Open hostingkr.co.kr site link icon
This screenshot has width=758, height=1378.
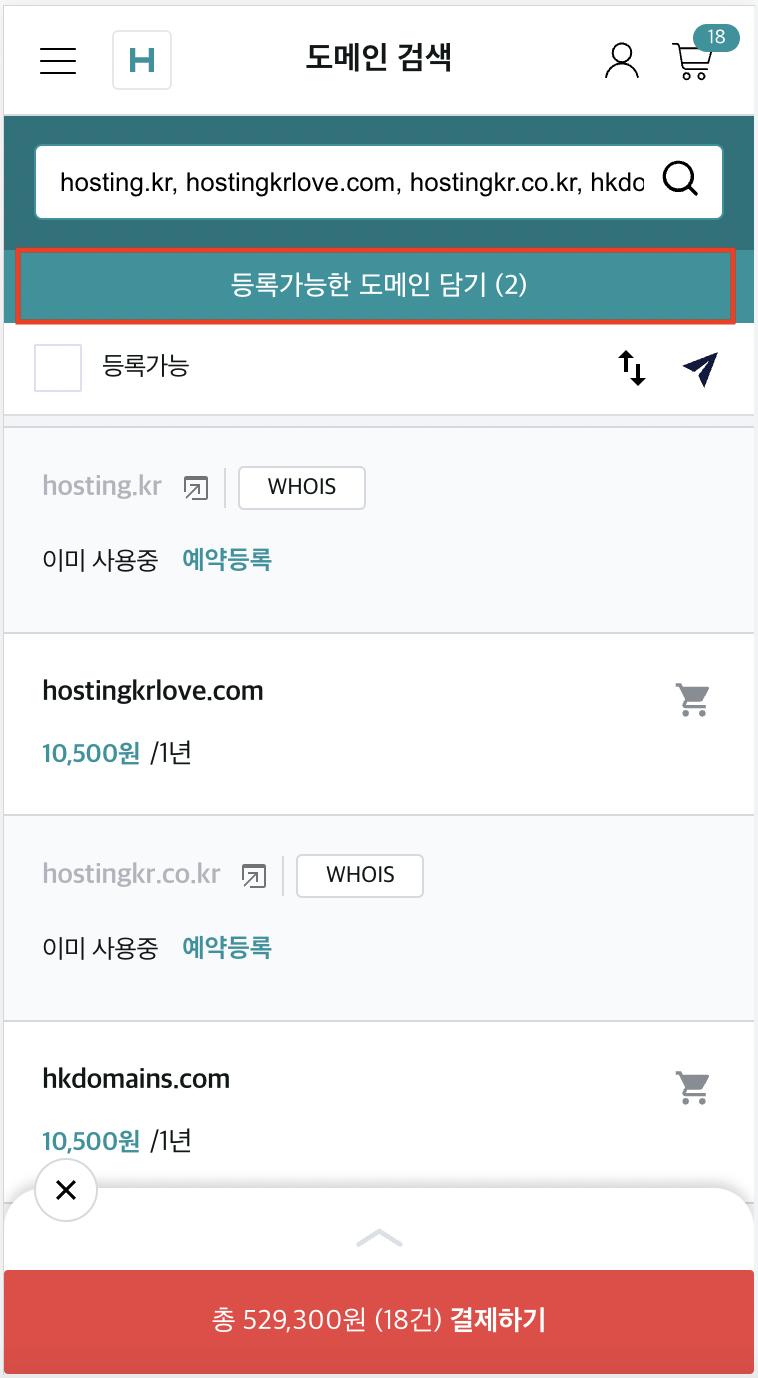(x=255, y=876)
